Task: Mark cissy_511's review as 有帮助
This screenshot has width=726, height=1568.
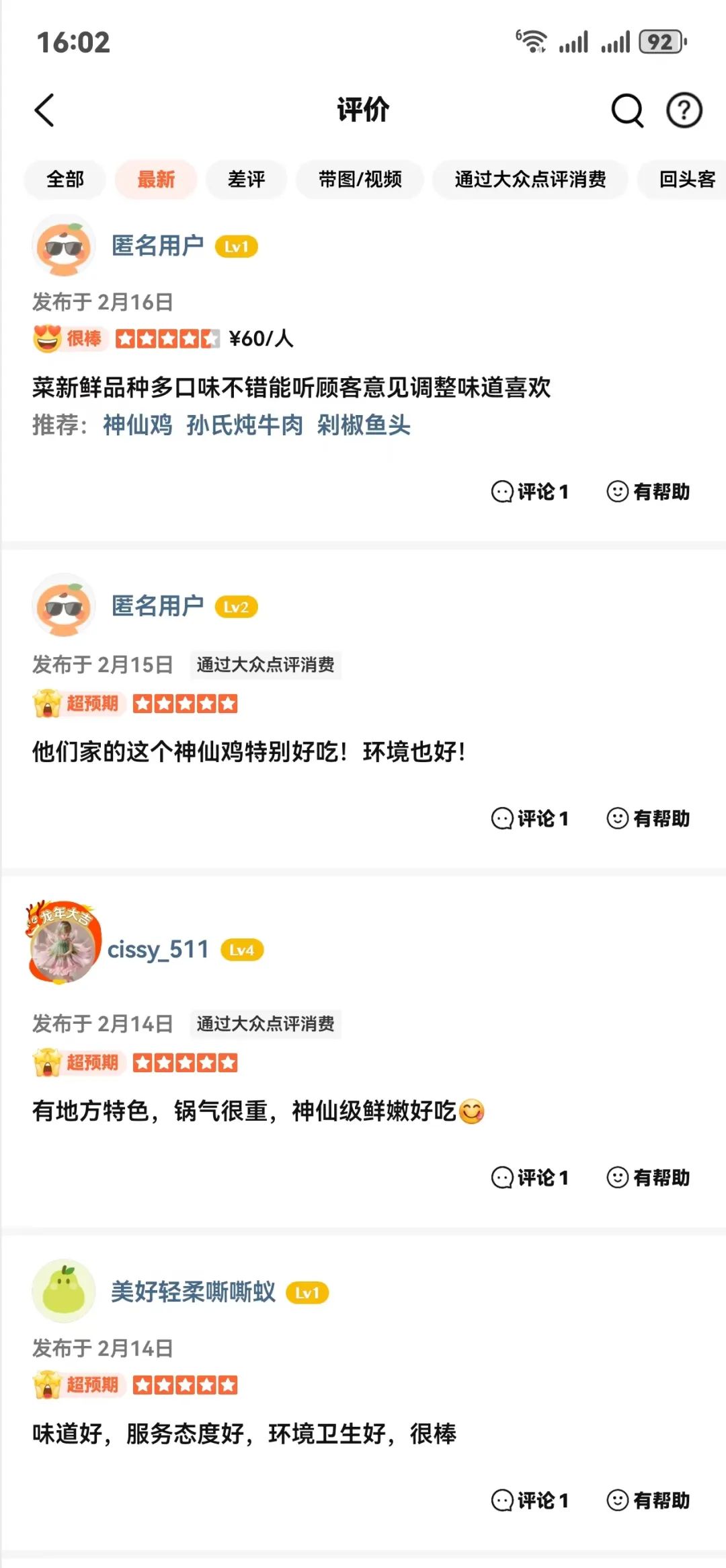Action: 648,1178
